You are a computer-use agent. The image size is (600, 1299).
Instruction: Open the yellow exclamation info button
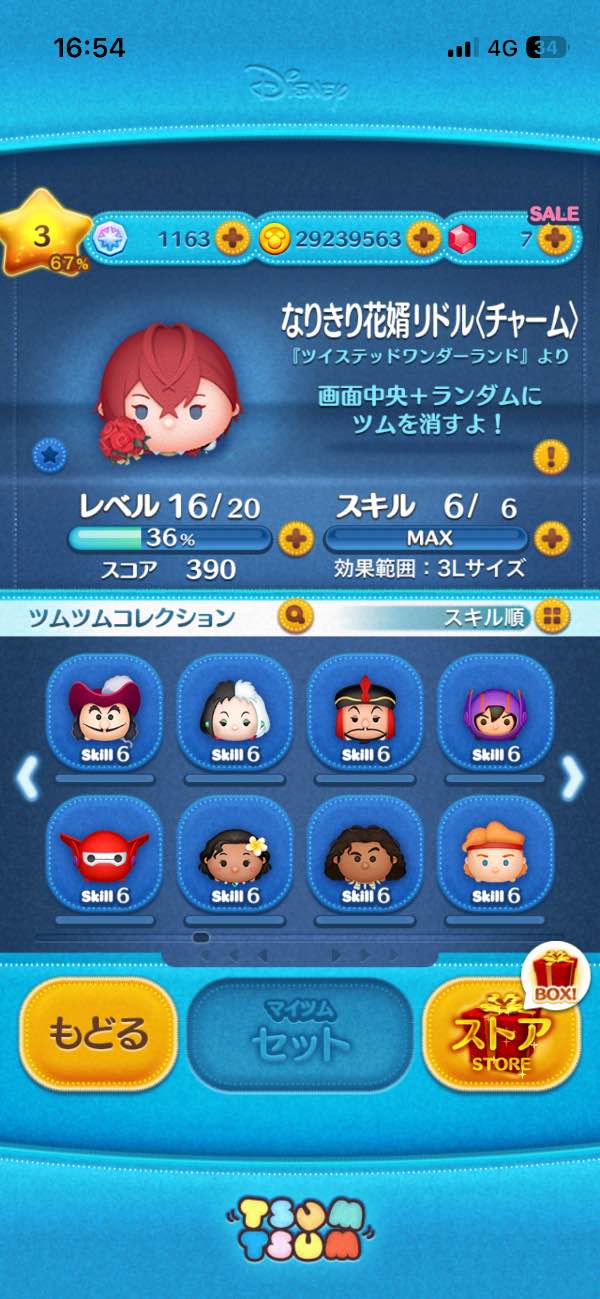(550, 457)
